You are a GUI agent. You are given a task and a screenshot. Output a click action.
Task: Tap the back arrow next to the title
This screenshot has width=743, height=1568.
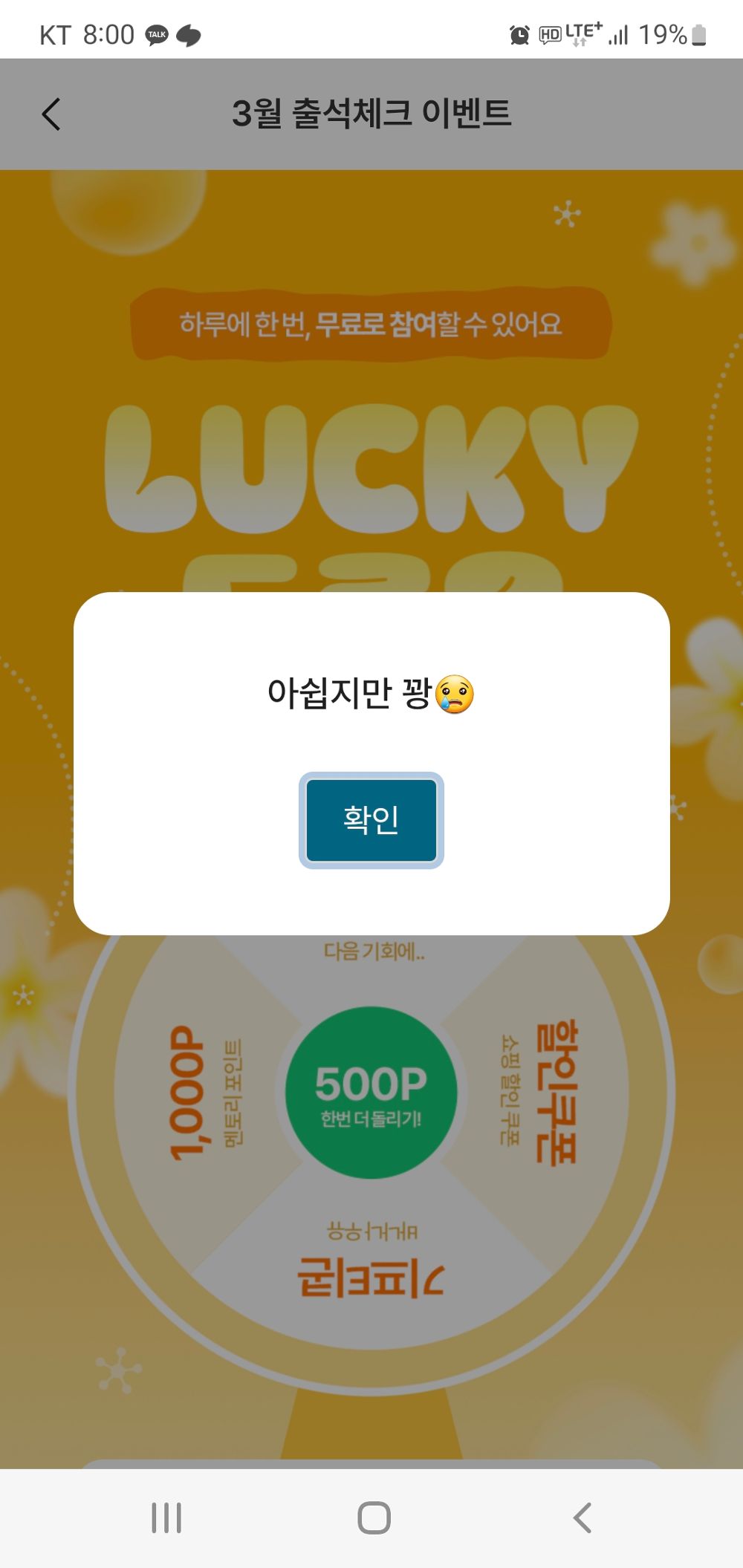pos(49,114)
